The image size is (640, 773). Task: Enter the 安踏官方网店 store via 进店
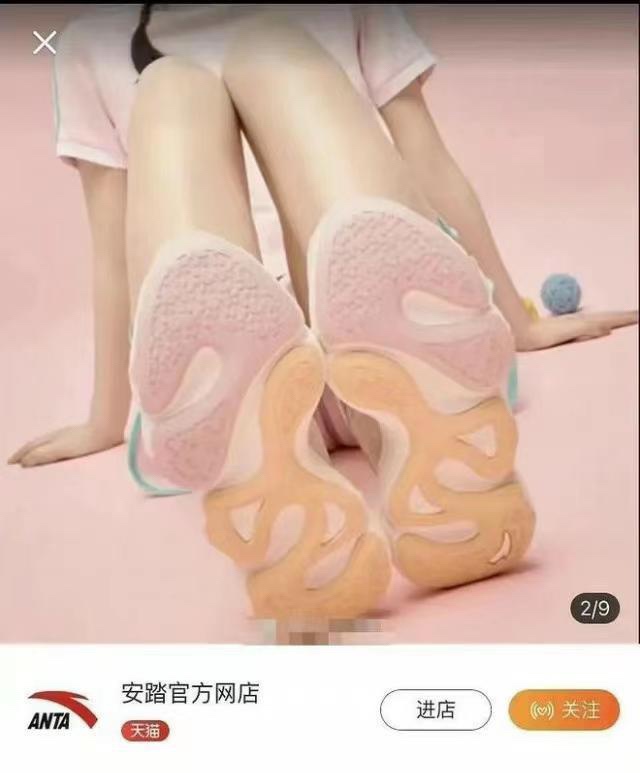[435, 710]
